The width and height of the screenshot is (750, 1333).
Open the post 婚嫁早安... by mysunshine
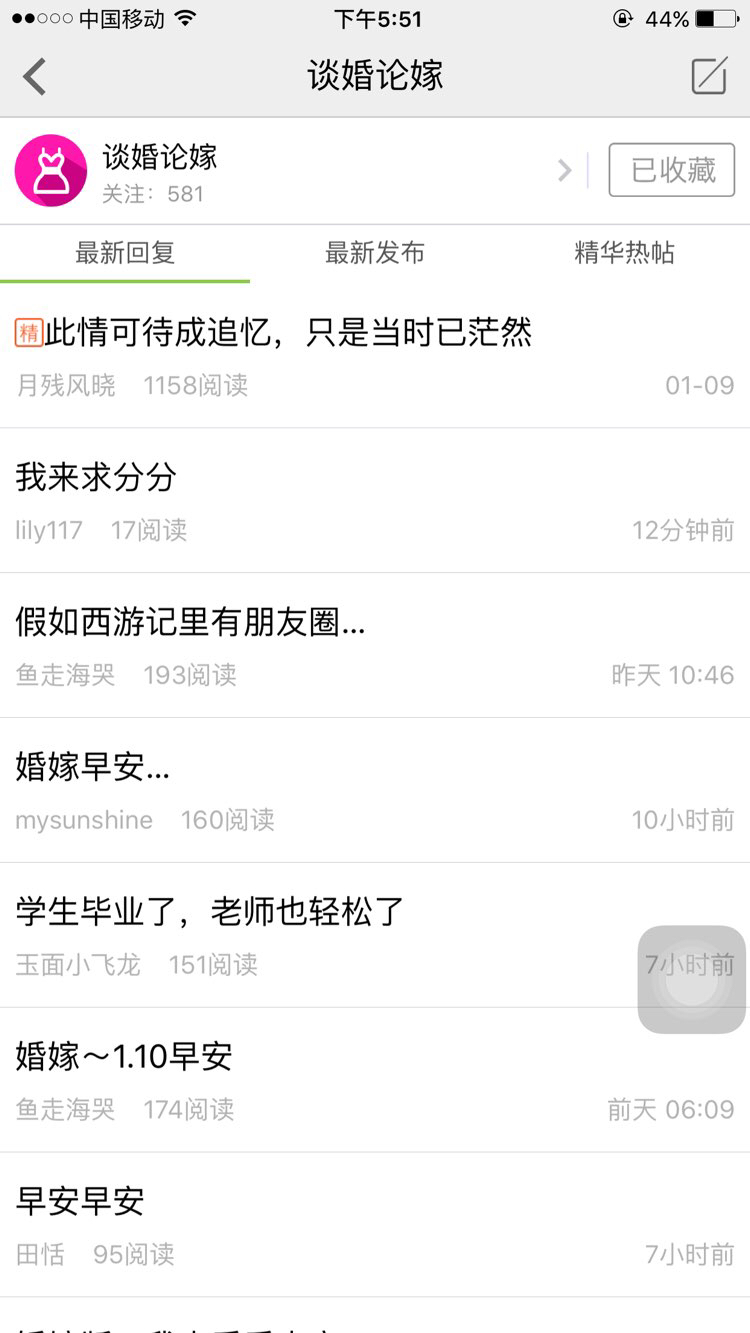tap(375, 790)
